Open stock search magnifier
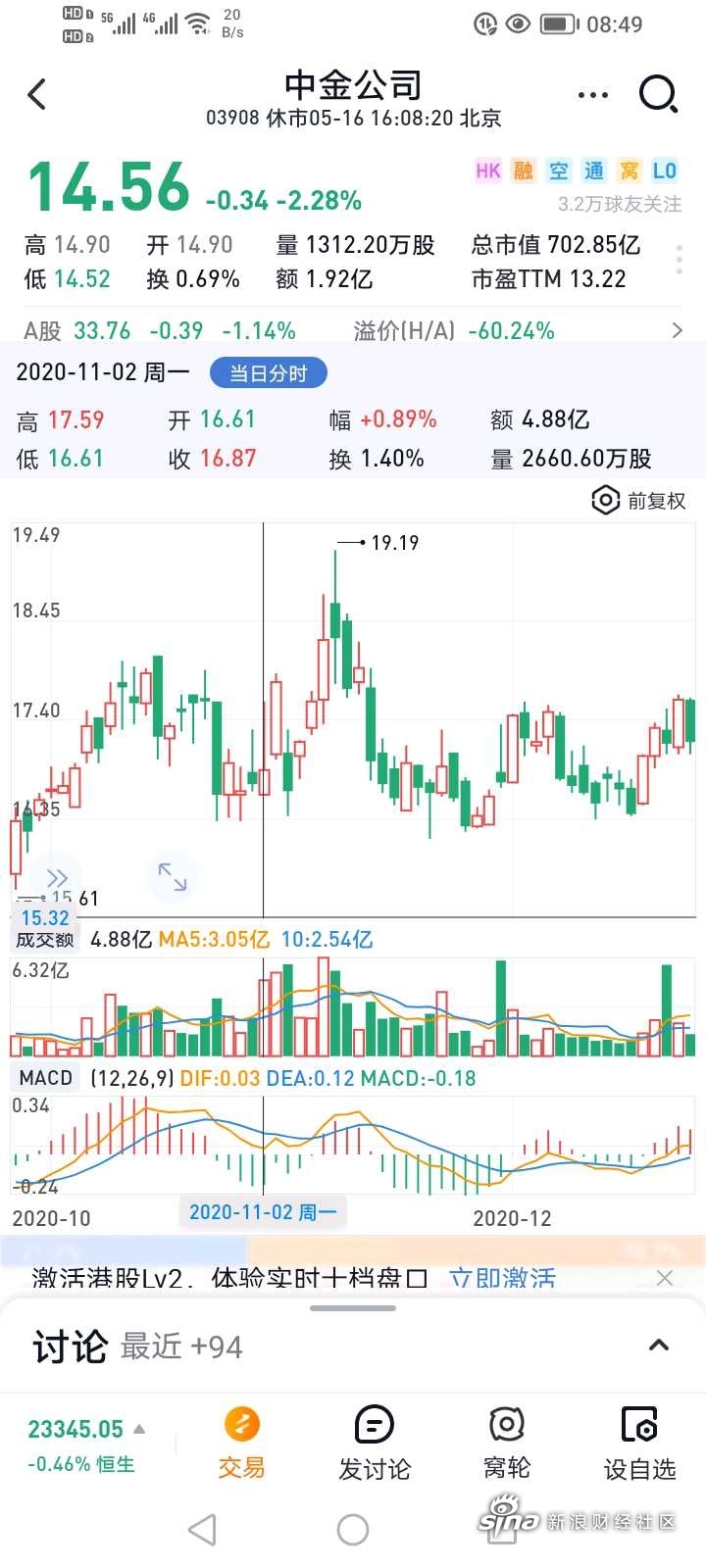Screen dimensions: 706x1568 point(658,95)
